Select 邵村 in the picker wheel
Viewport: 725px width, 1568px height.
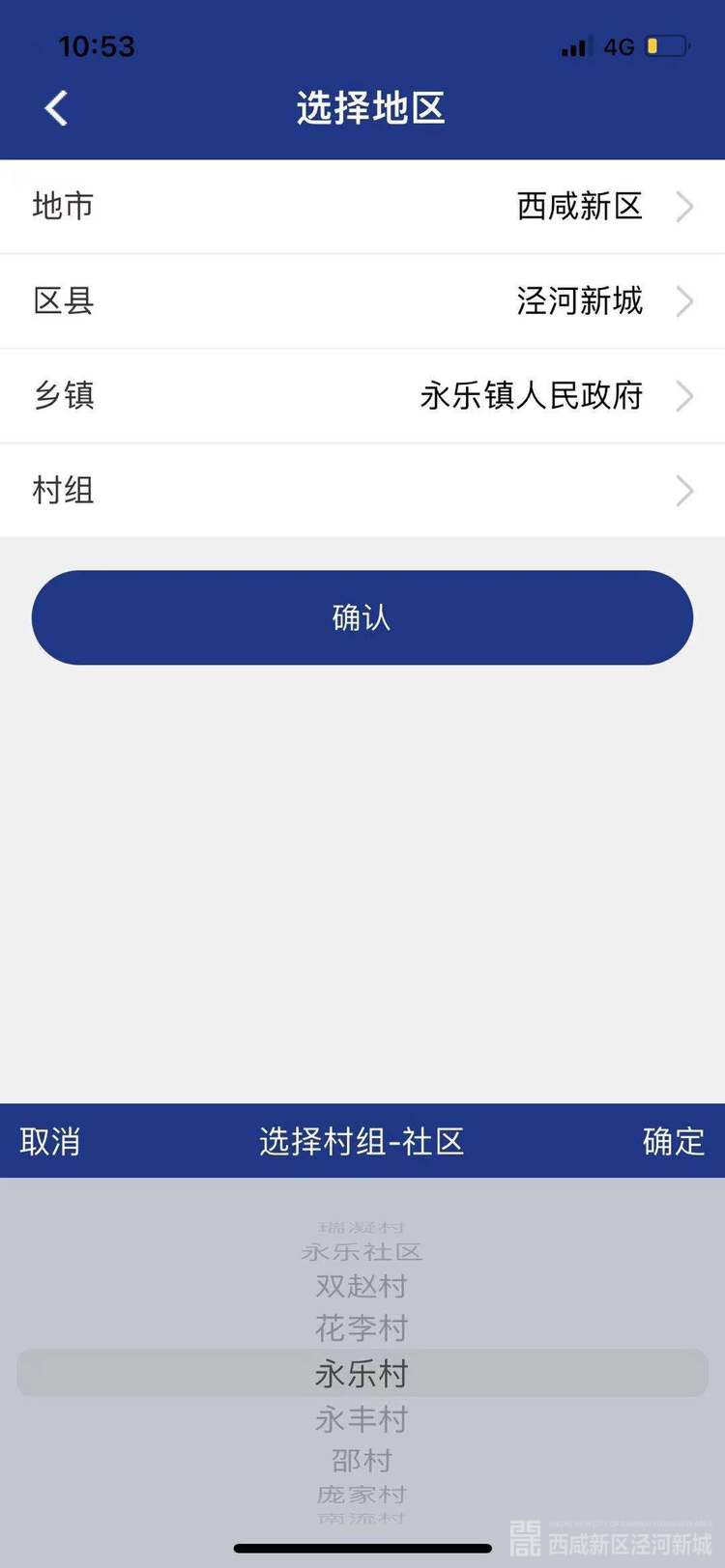[362, 1460]
